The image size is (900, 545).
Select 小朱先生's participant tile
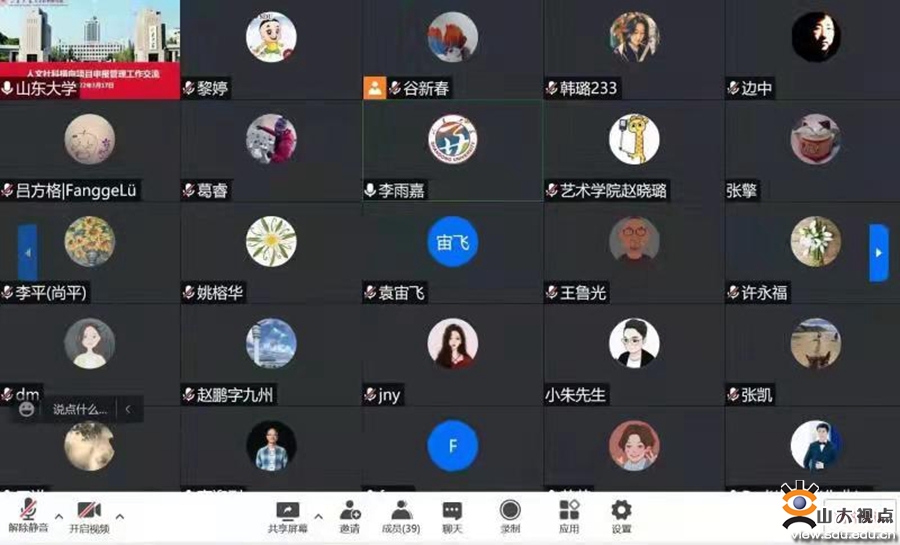tap(633, 354)
